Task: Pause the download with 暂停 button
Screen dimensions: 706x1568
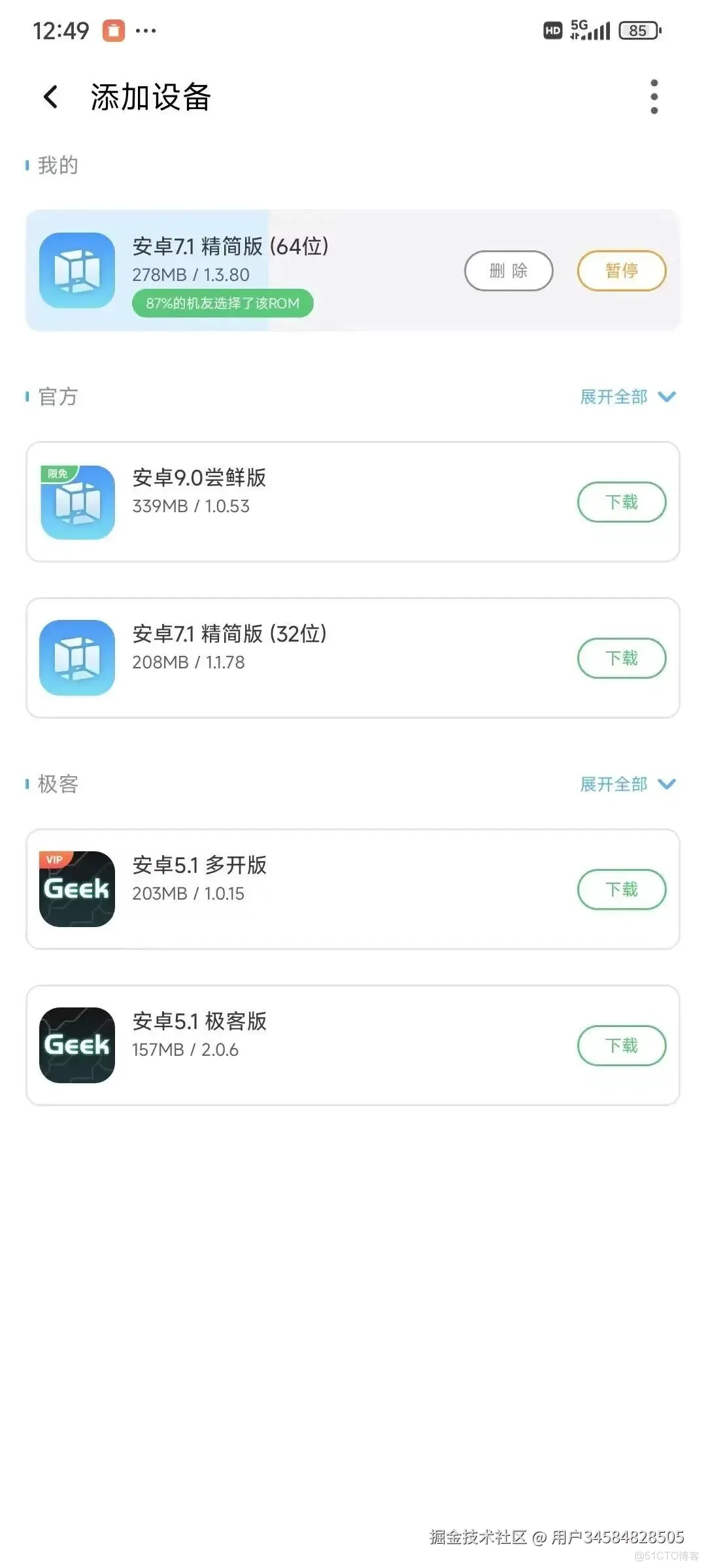Action: (620, 270)
